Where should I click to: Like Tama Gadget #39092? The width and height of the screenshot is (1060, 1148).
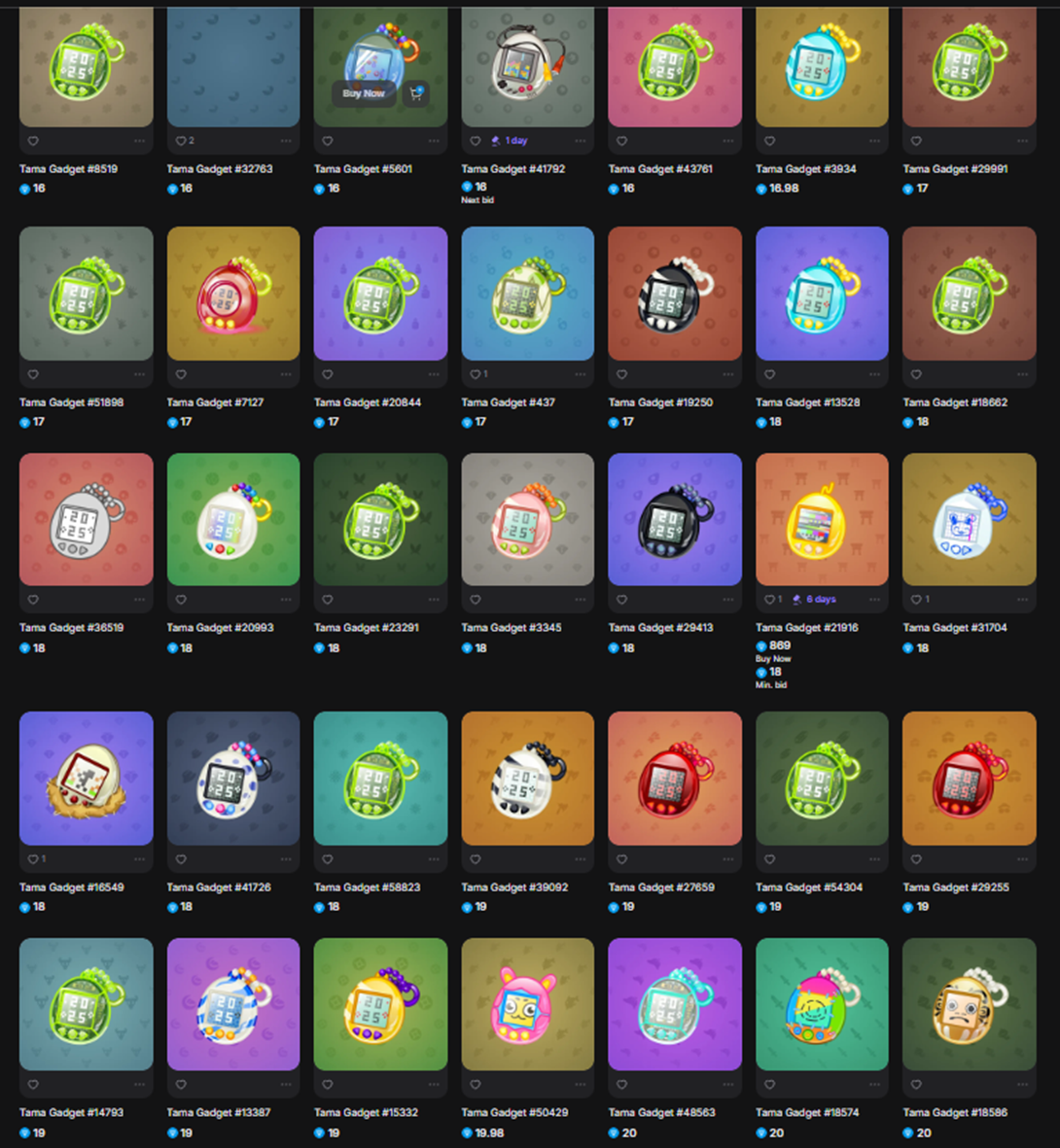point(475,859)
